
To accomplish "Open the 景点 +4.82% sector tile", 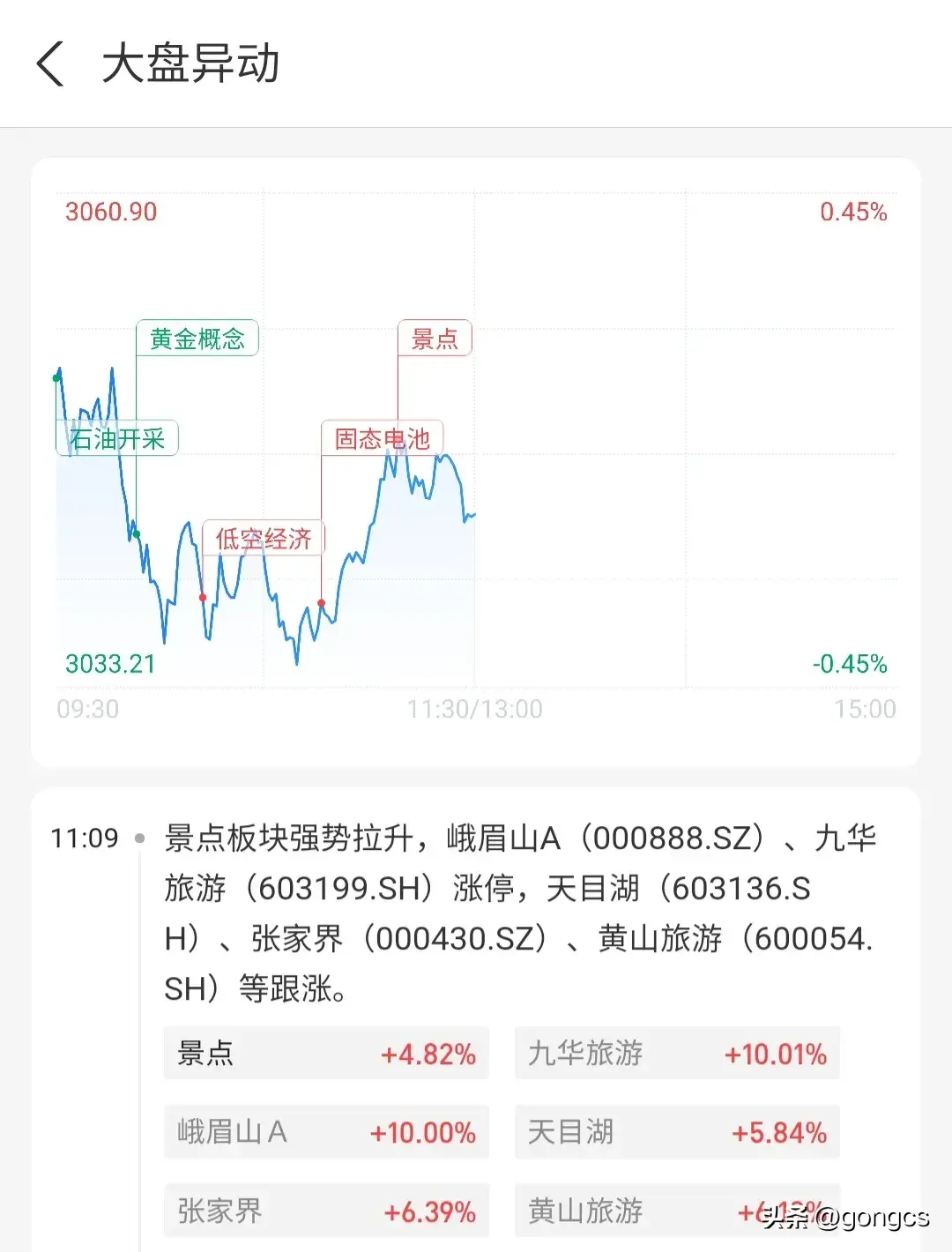I will 325,1053.
